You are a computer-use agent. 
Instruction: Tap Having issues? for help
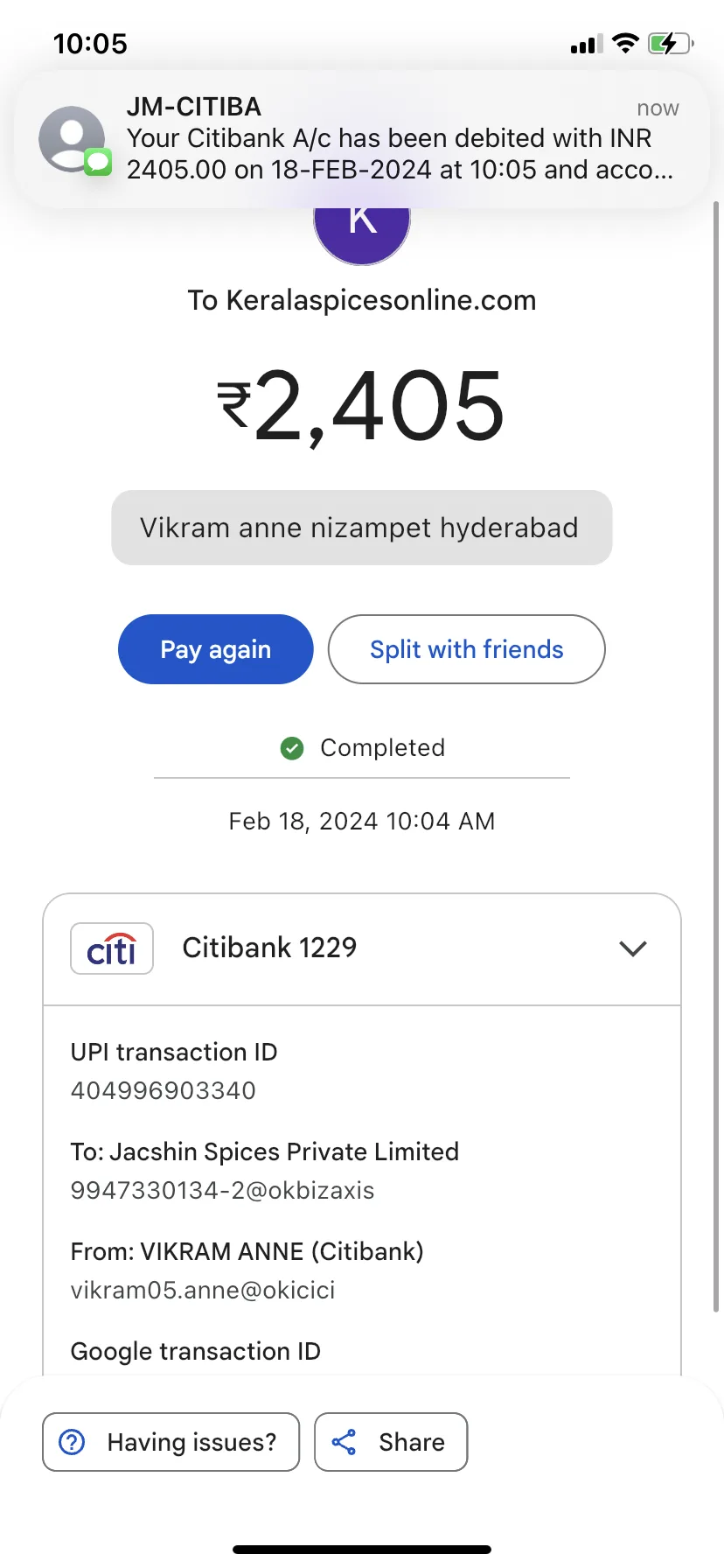[171, 1442]
